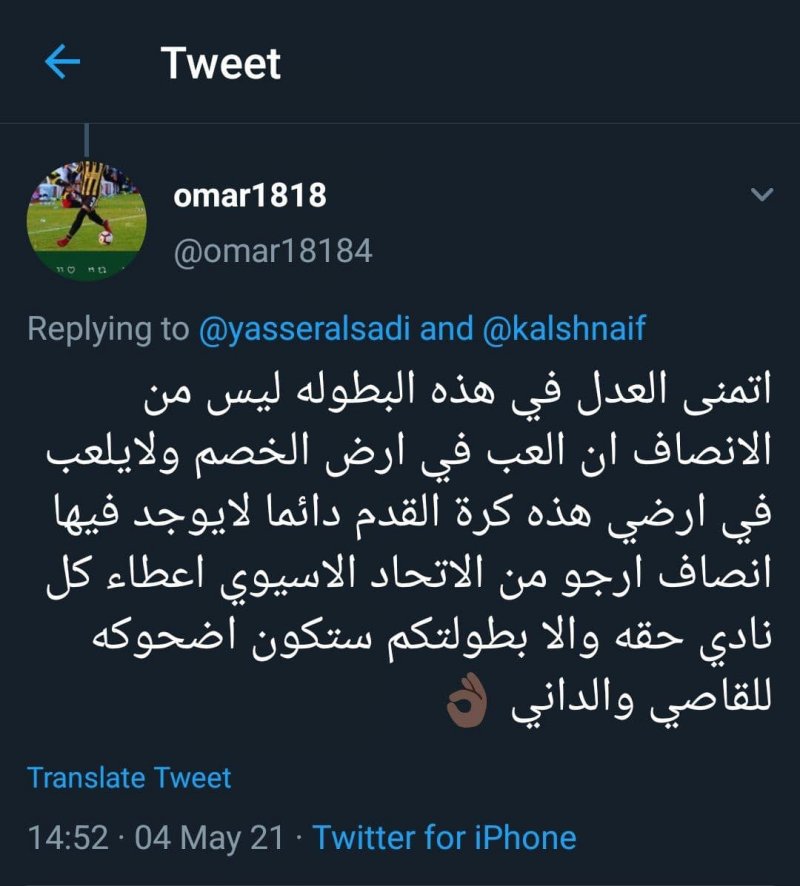Open the @yasseralsadi profile link
The image size is (800, 886).
coord(305,329)
